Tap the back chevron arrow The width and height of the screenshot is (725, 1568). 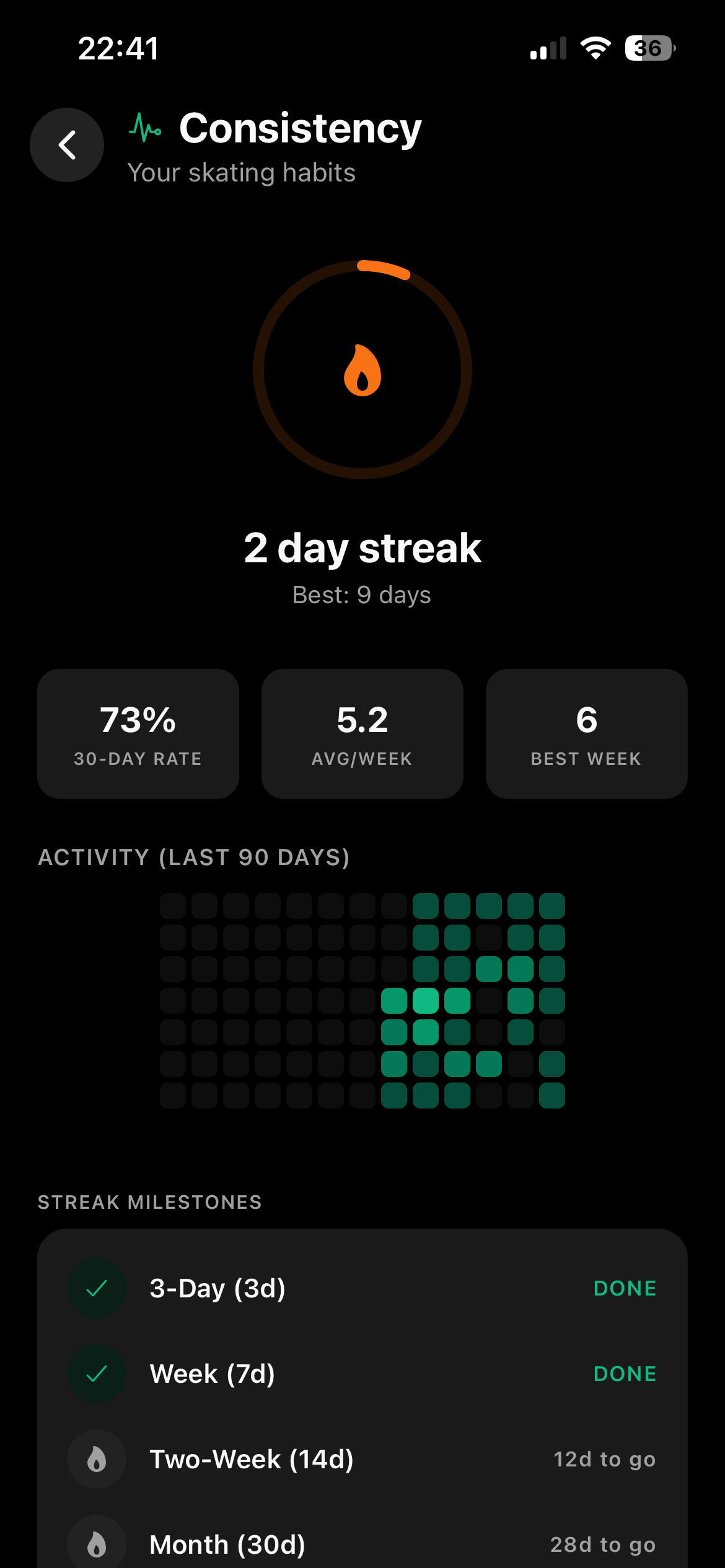pos(67,144)
